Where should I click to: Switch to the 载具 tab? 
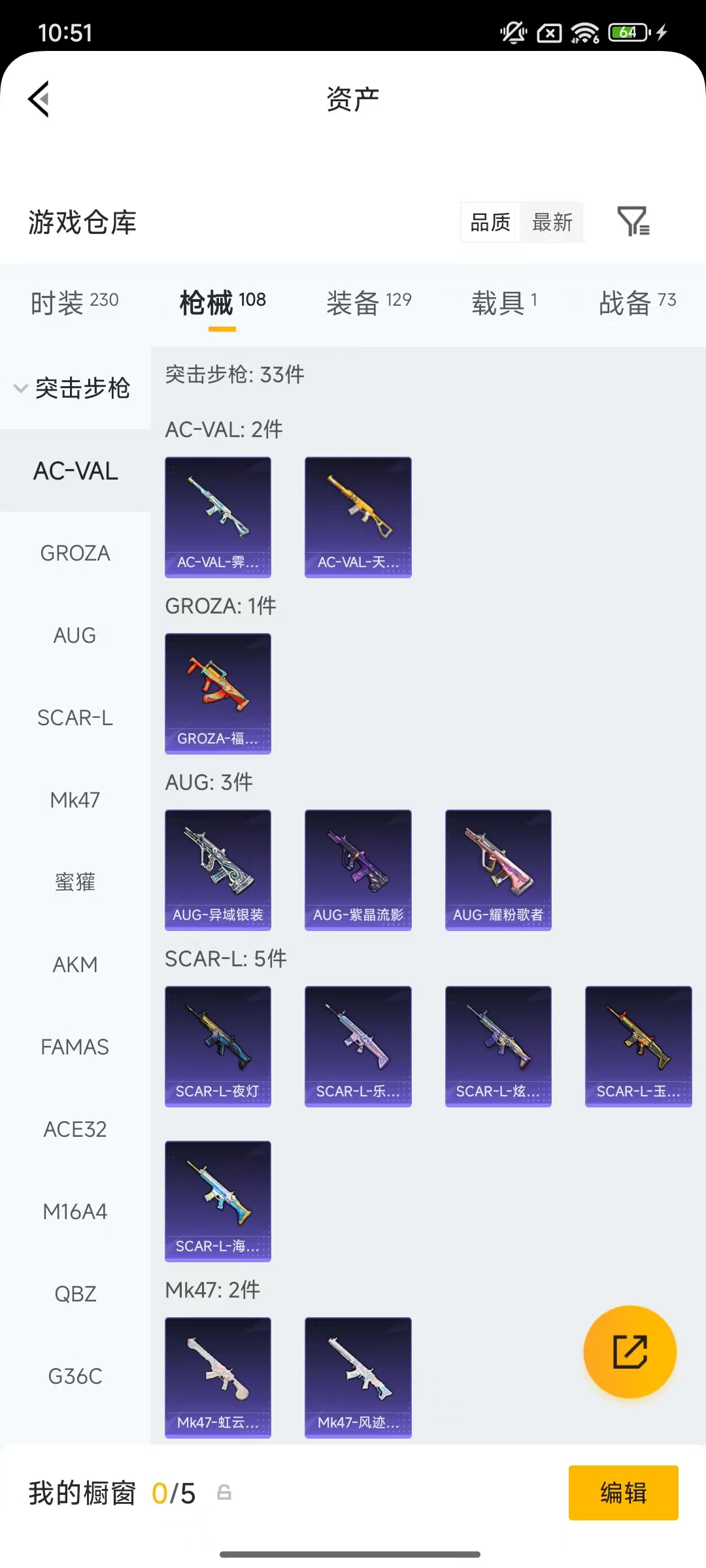pos(504,302)
